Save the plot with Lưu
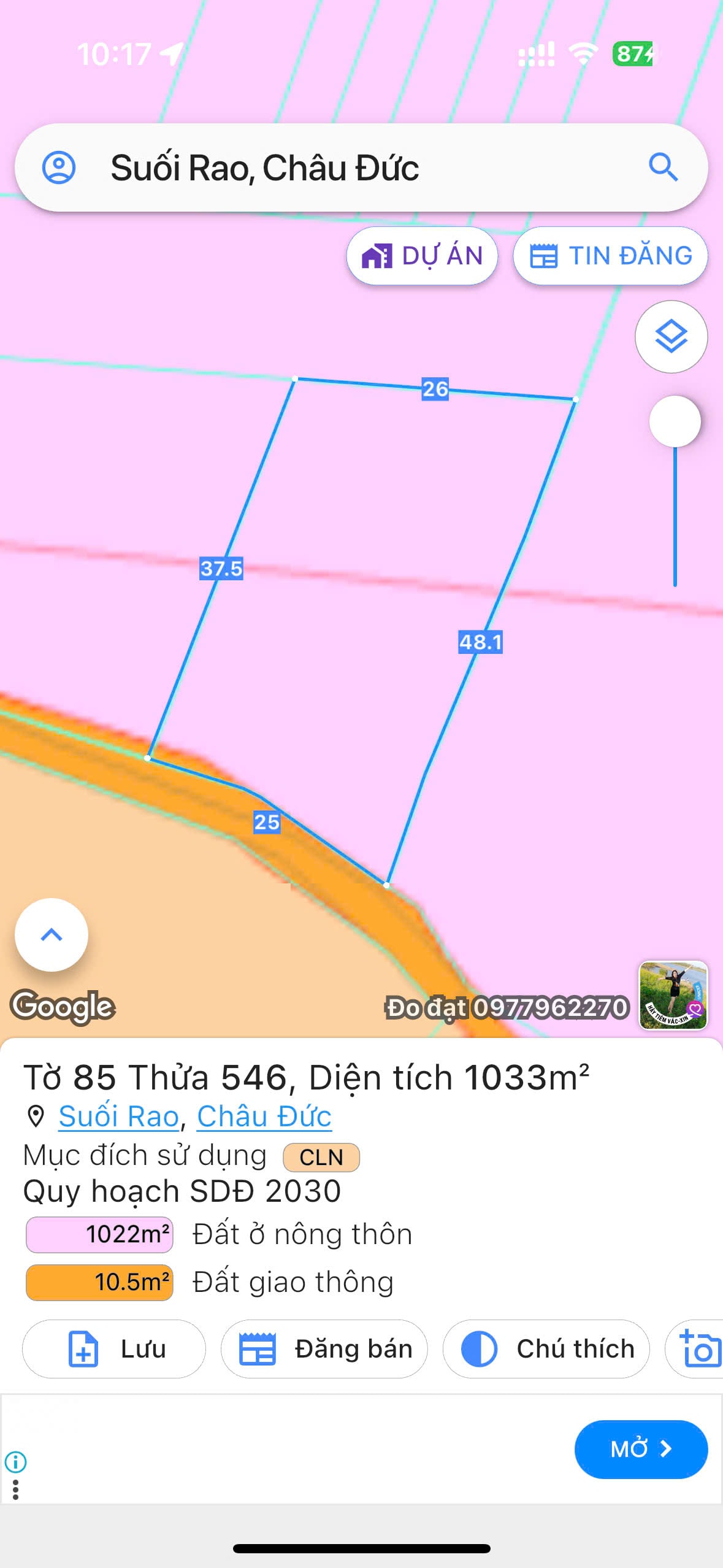The height and width of the screenshot is (1568, 723). pyautogui.click(x=114, y=1349)
